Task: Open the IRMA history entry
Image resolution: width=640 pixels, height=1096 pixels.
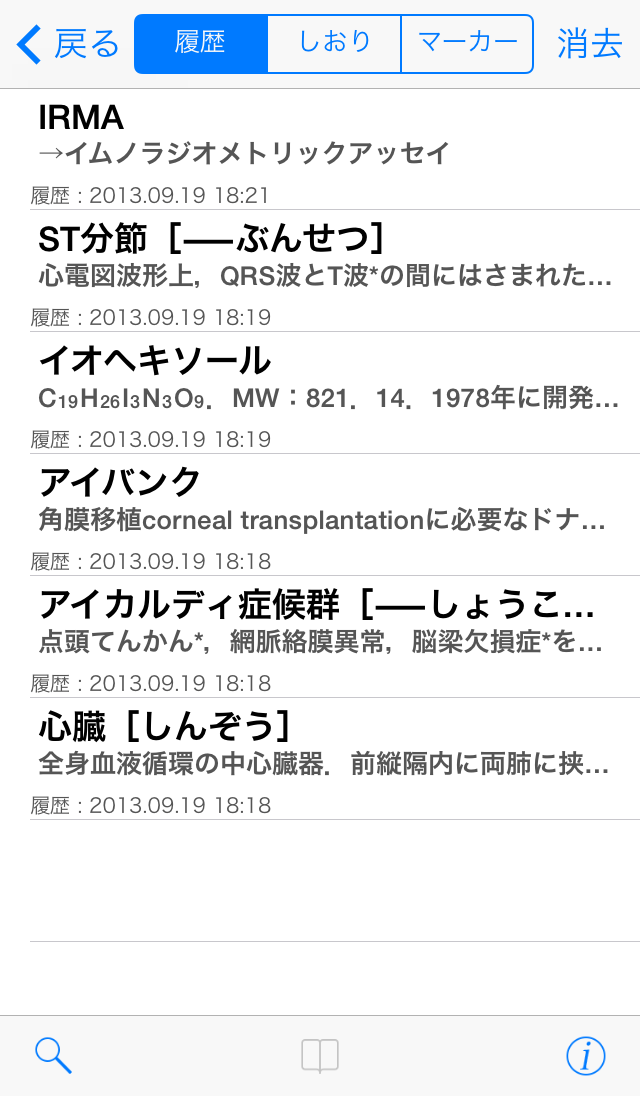Action: click(320, 149)
